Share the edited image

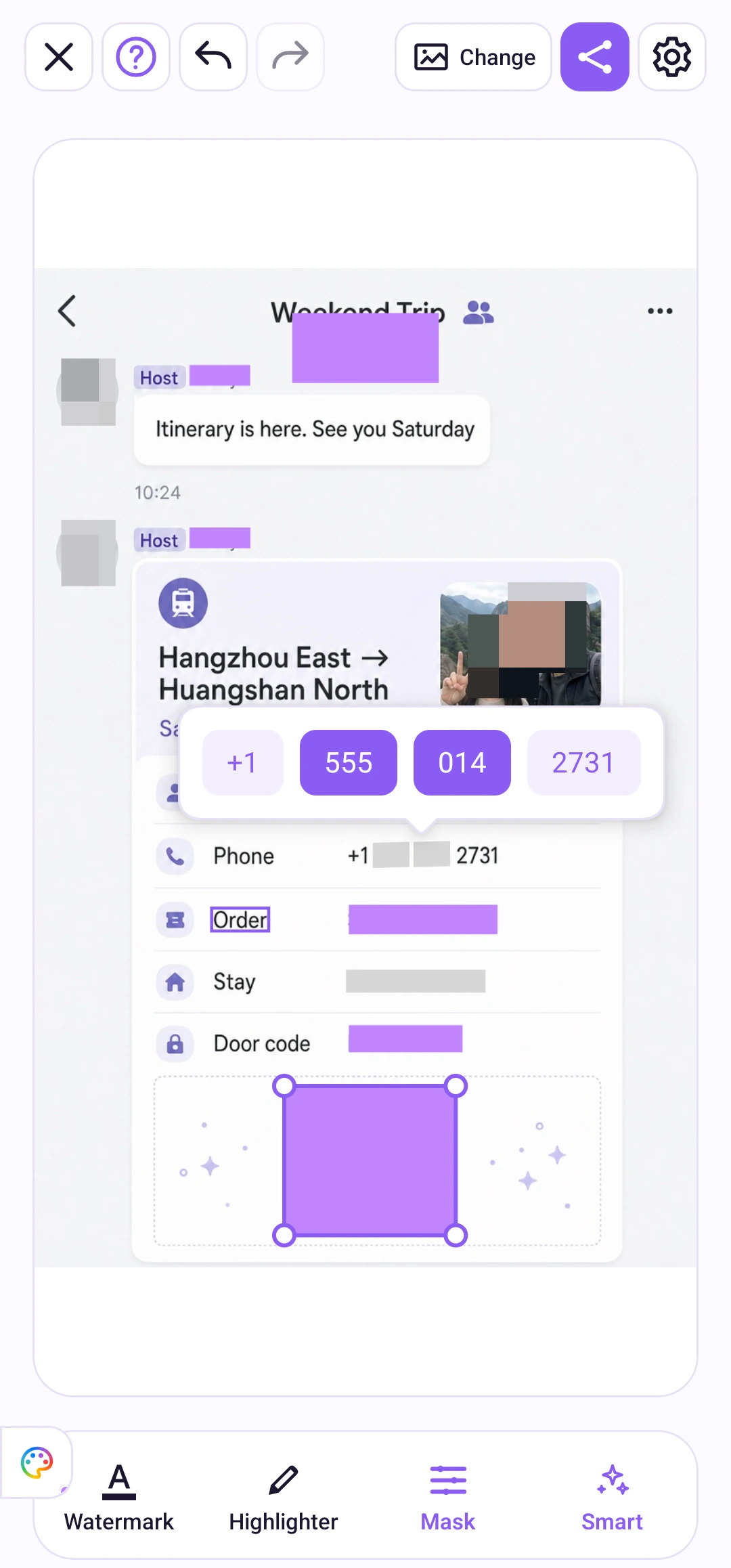click(595, 57)
